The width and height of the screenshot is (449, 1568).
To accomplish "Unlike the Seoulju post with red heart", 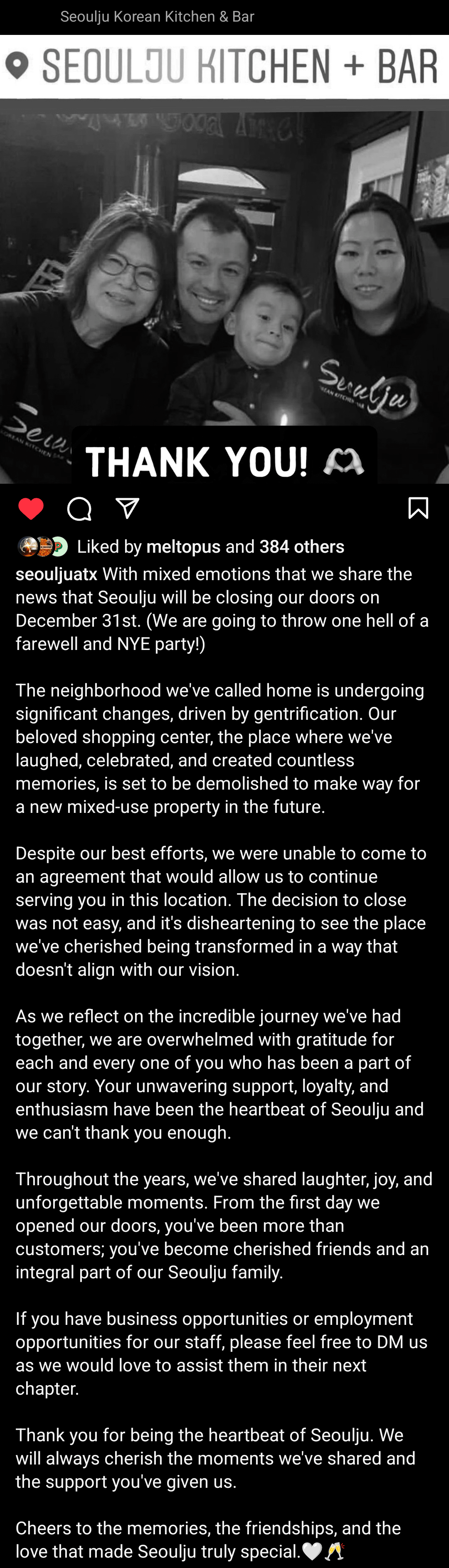I will (x=30, y=508).
